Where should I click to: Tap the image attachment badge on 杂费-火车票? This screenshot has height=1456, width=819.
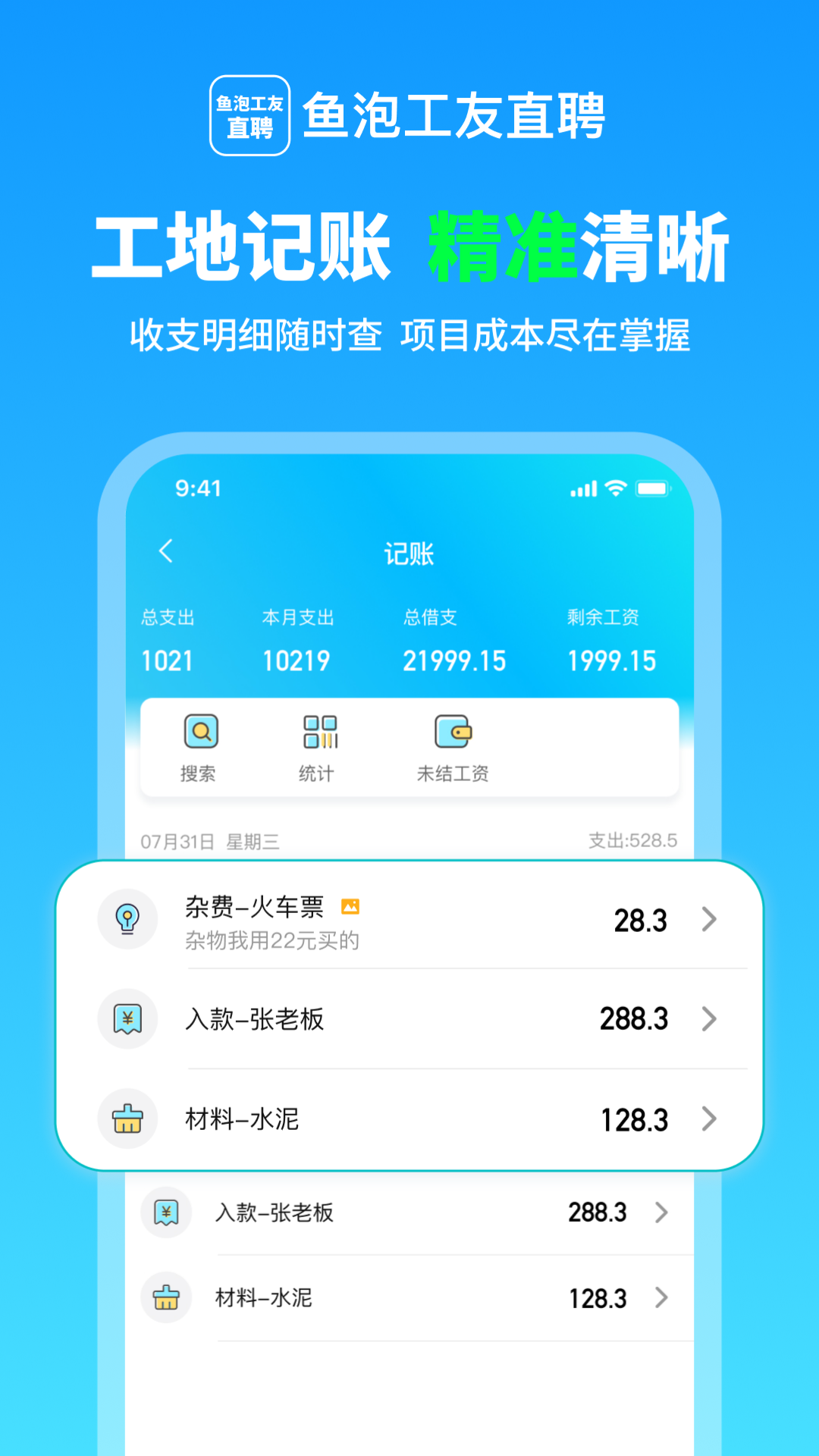coord(350,907)
